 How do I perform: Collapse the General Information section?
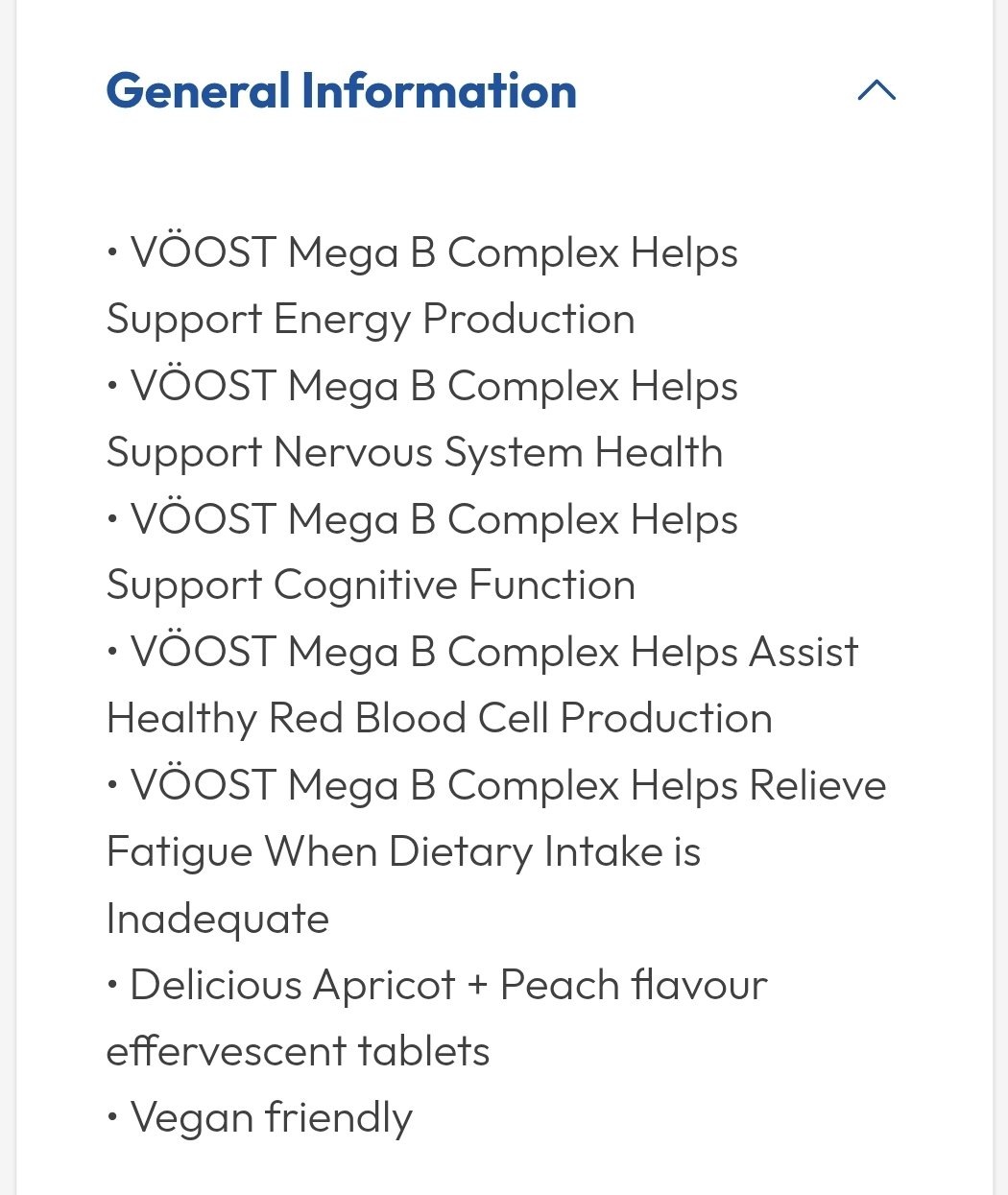tap(876, 91)
